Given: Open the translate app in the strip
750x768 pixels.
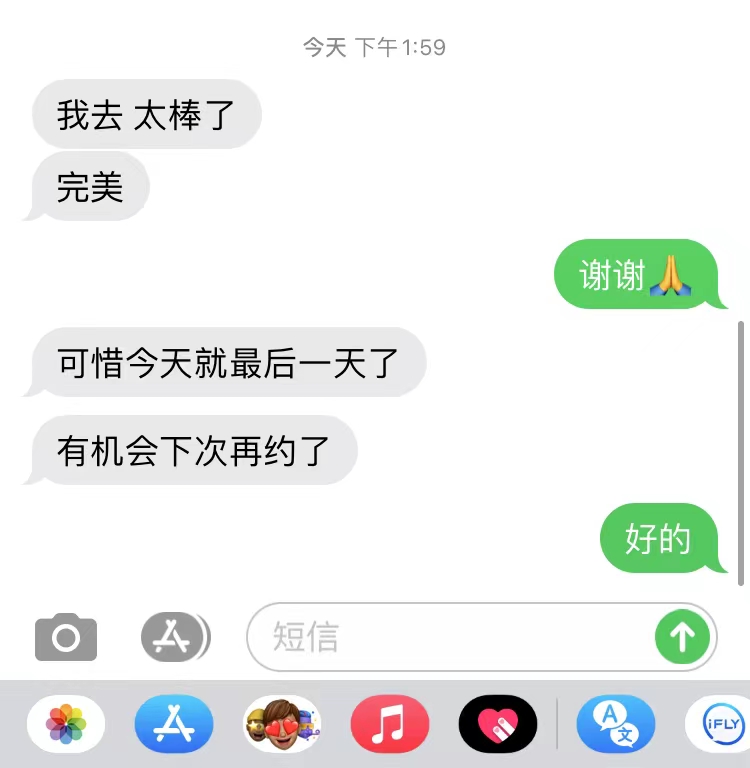Looking at the screenshot, I should (616, 724).
